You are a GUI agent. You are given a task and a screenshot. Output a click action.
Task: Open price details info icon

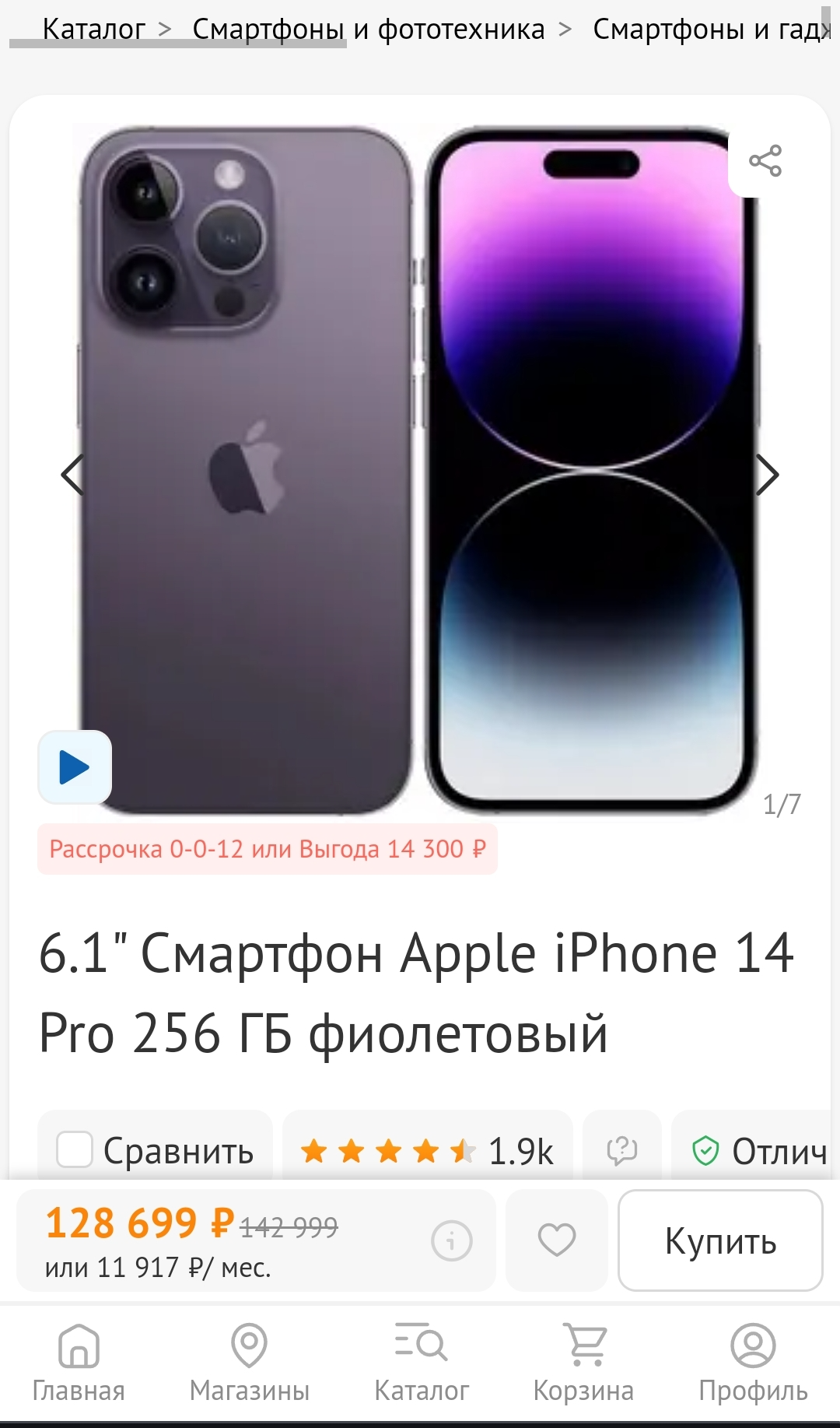click(x=452, y=1240)
